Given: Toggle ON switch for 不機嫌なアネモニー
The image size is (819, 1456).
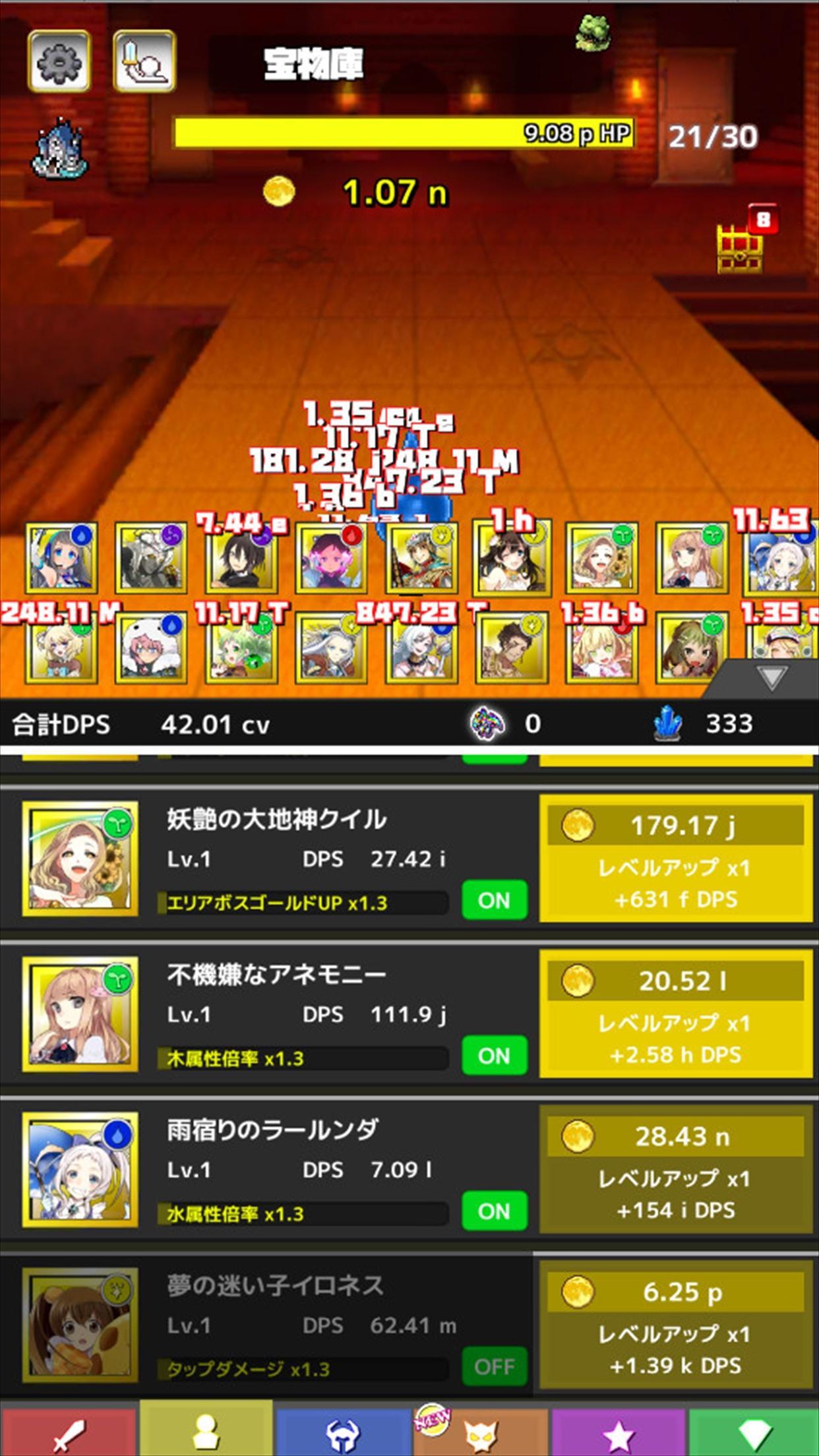Looking at the screenshot, I should 494,1056.
